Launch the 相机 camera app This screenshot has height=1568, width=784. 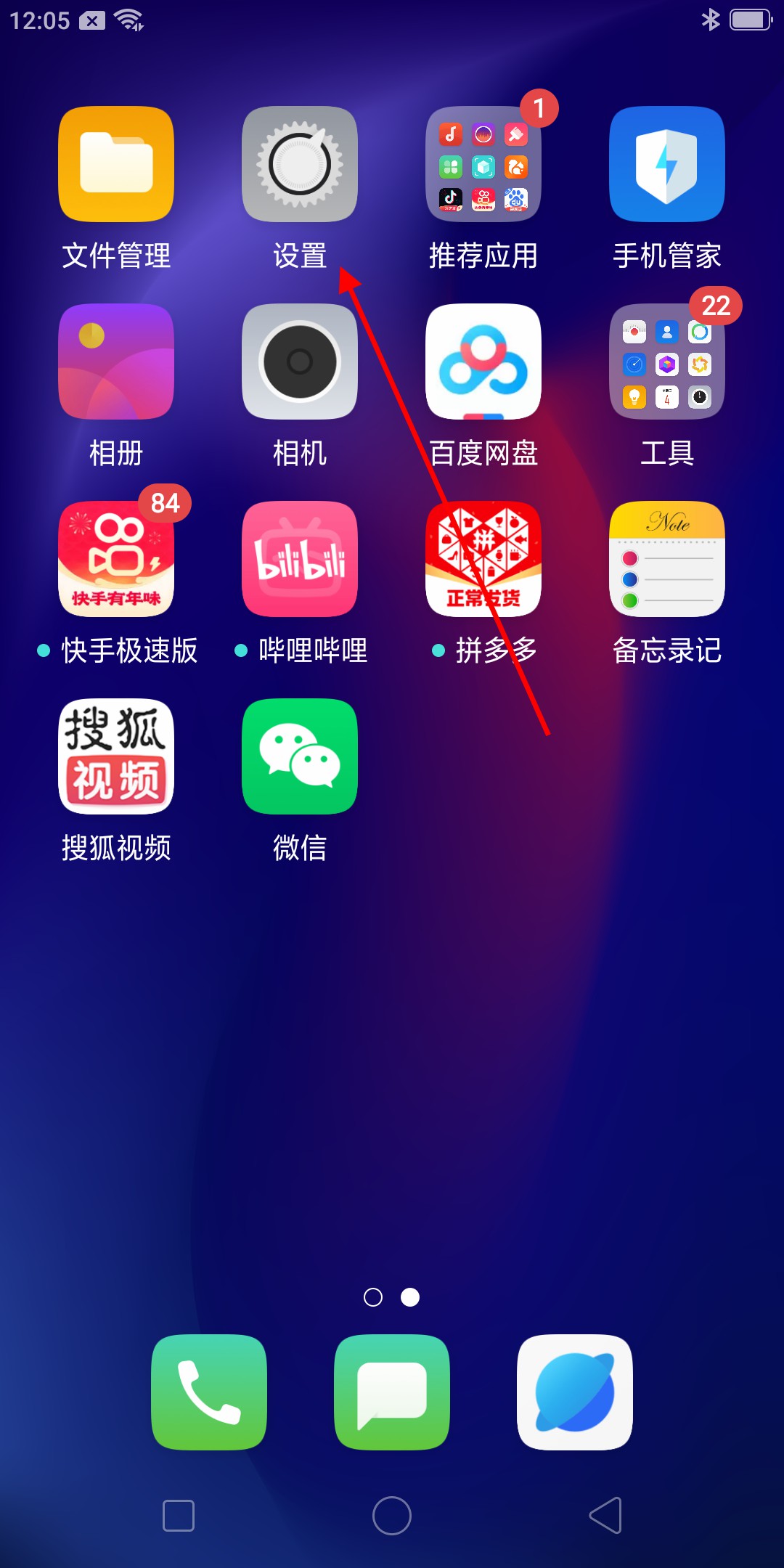point(300,362)
